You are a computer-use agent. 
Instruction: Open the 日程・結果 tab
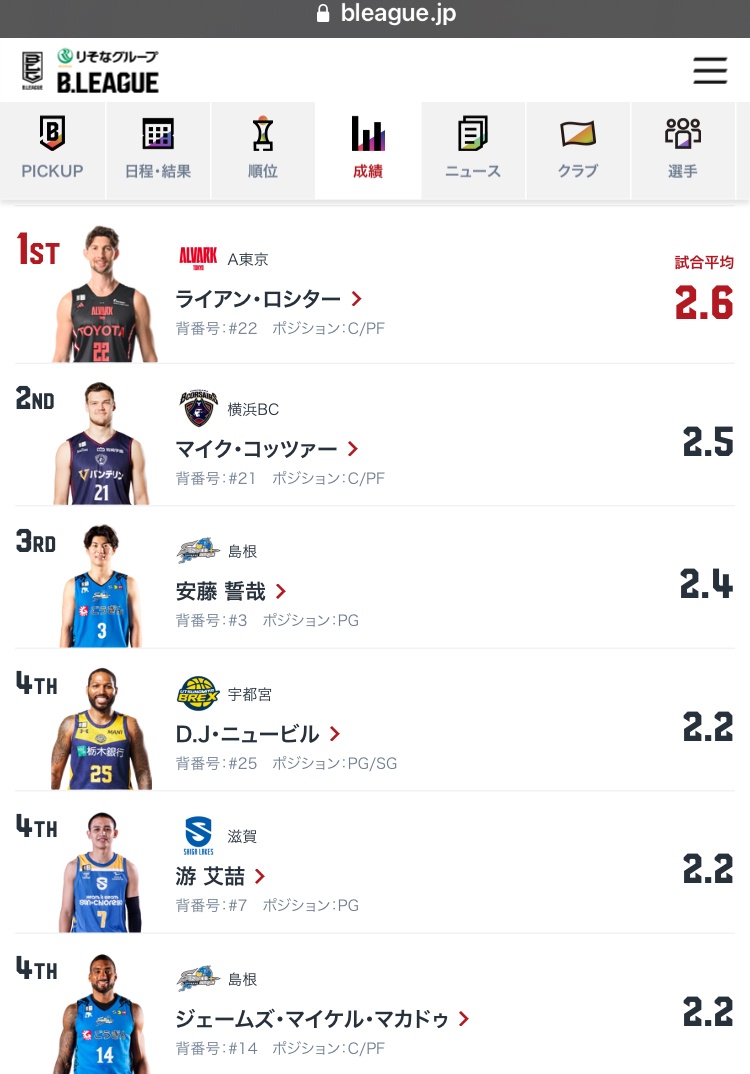pos(158,150)
